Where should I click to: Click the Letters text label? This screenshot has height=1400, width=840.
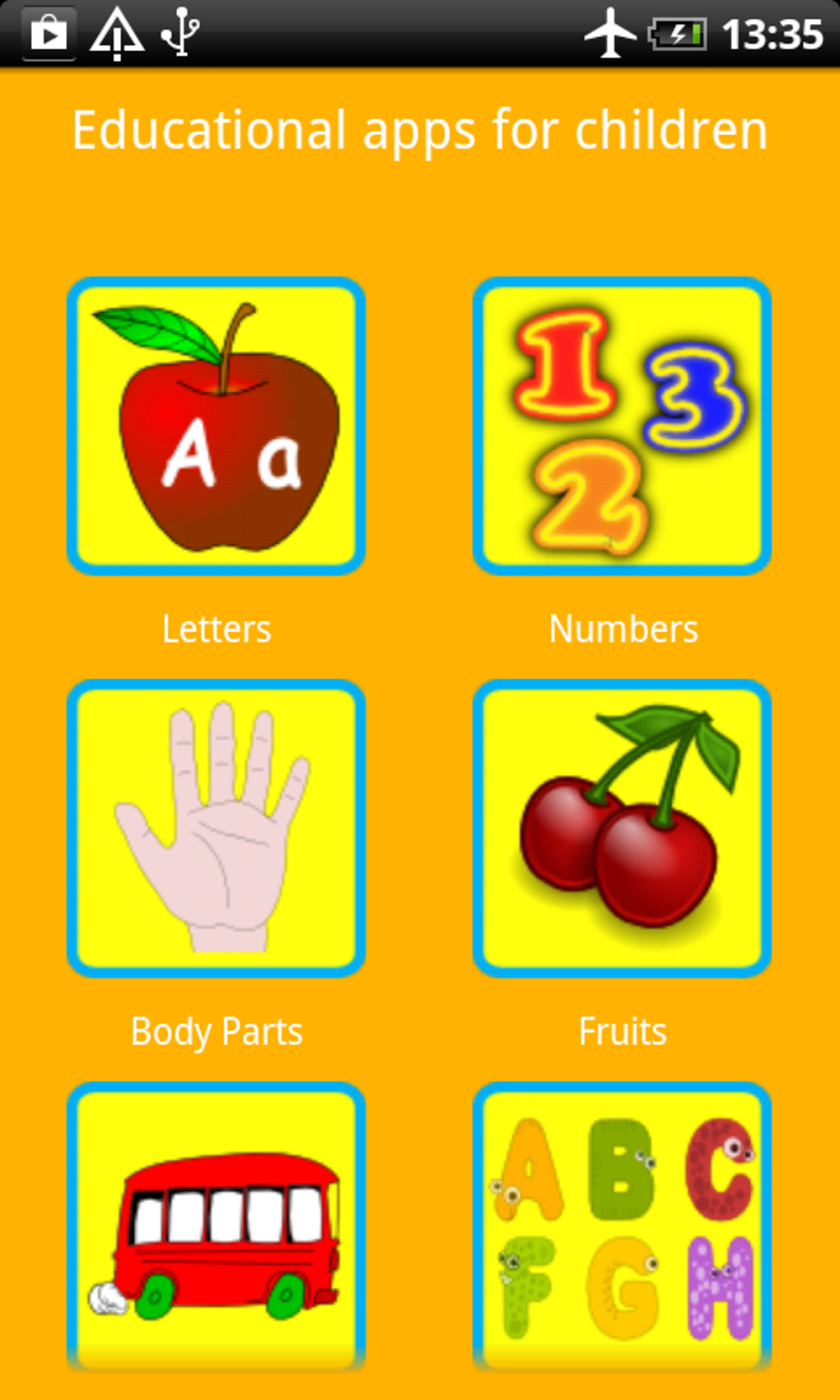click(217, 628)
